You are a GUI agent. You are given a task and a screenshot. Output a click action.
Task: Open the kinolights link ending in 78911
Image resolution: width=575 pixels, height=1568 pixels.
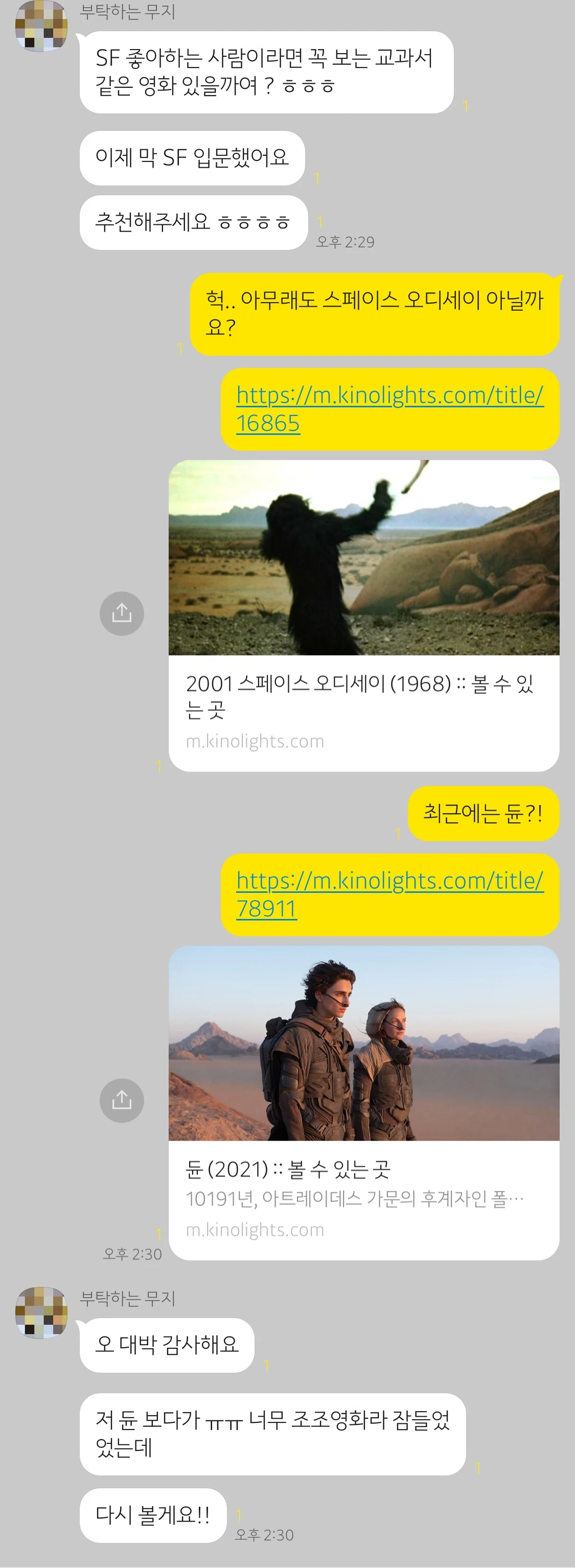tap(389, 894)
